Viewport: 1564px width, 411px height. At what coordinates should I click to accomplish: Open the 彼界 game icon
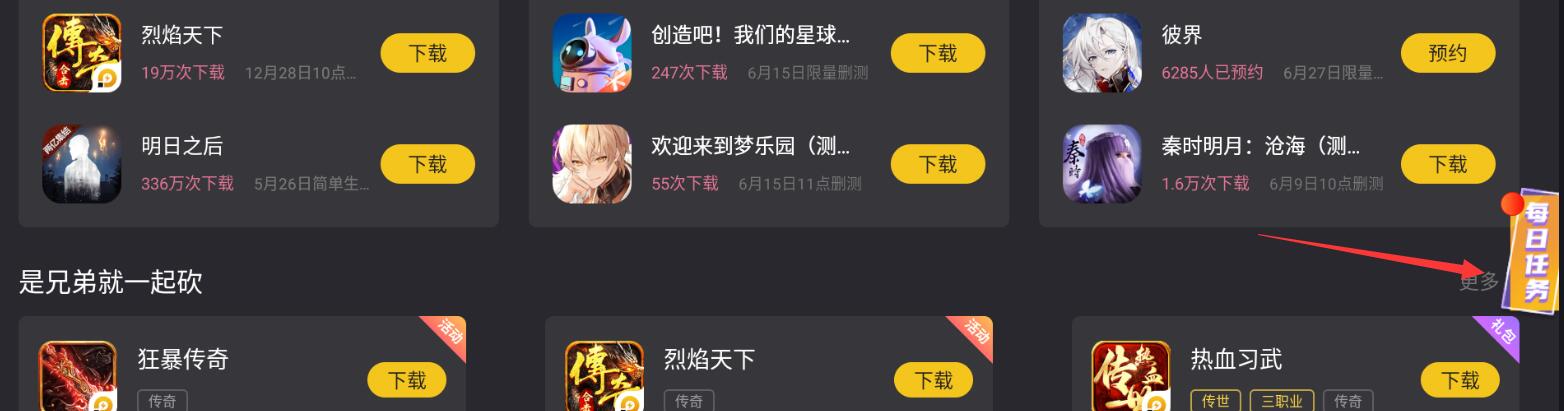click(1101, 53)
